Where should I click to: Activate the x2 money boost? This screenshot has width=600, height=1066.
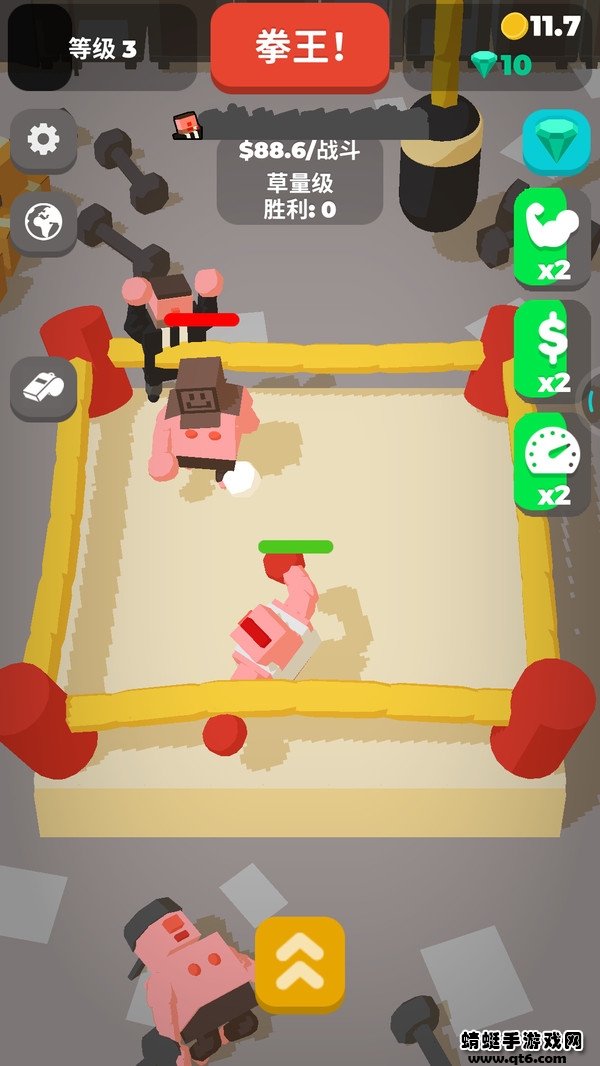551,350
